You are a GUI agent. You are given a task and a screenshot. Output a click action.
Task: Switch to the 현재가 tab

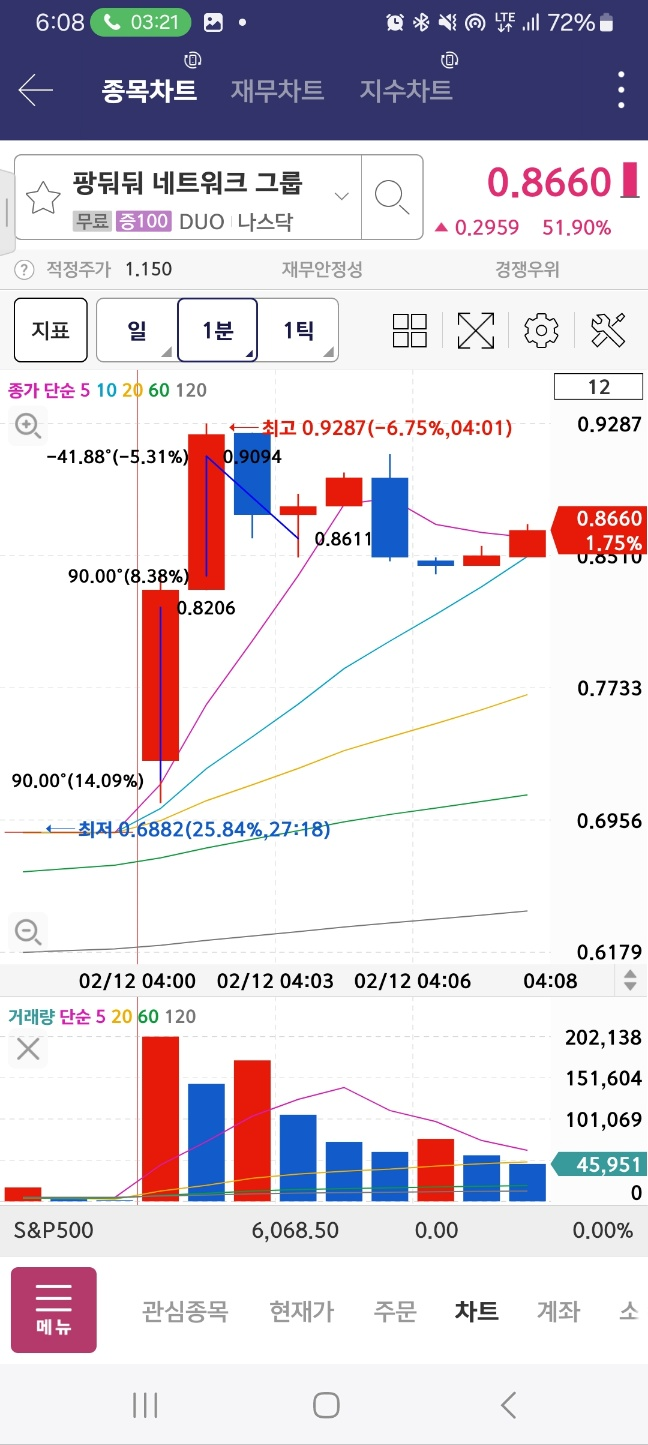point(301,1311)
